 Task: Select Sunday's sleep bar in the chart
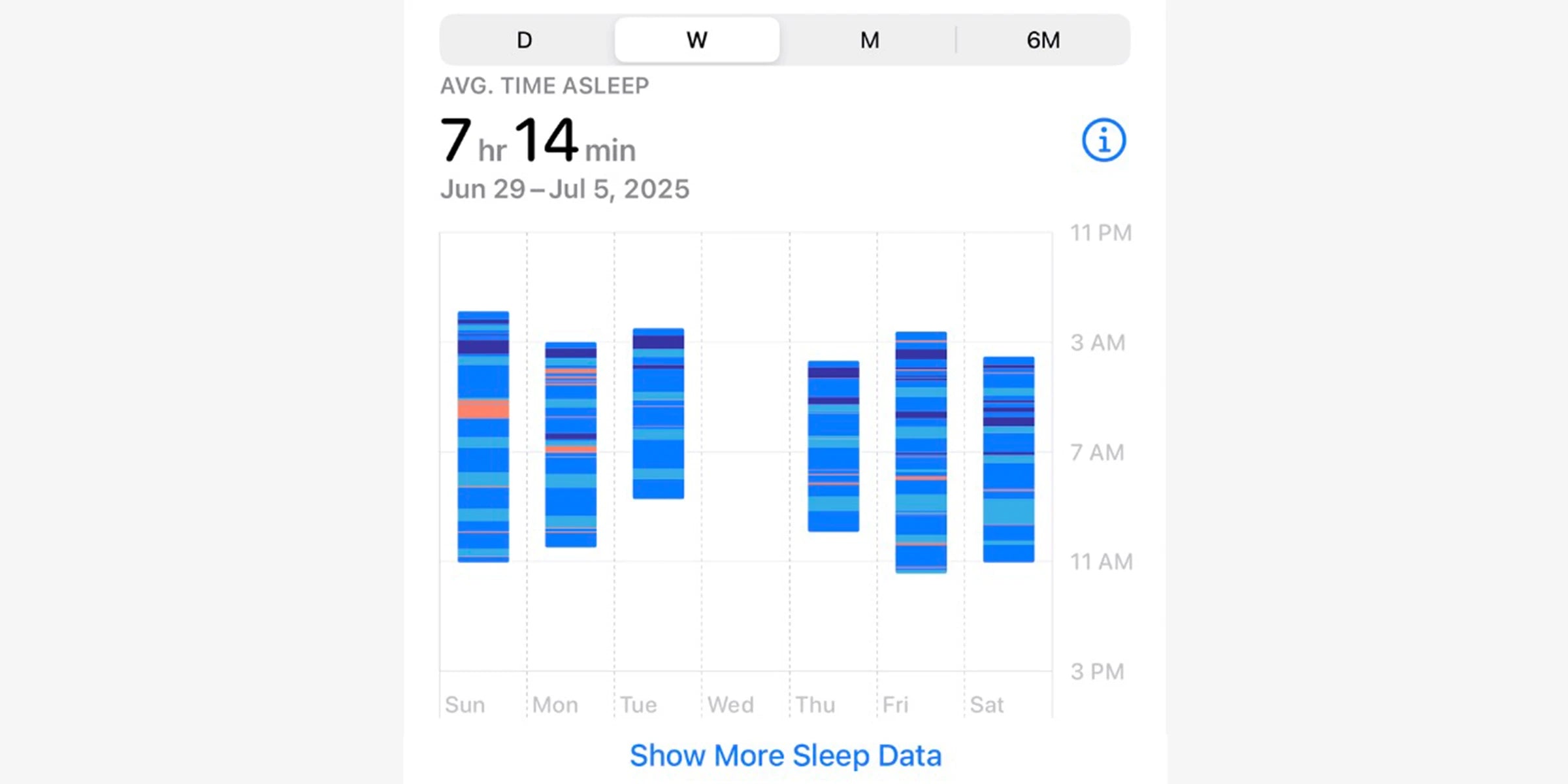pyautogui.click(x=483, y=436)
